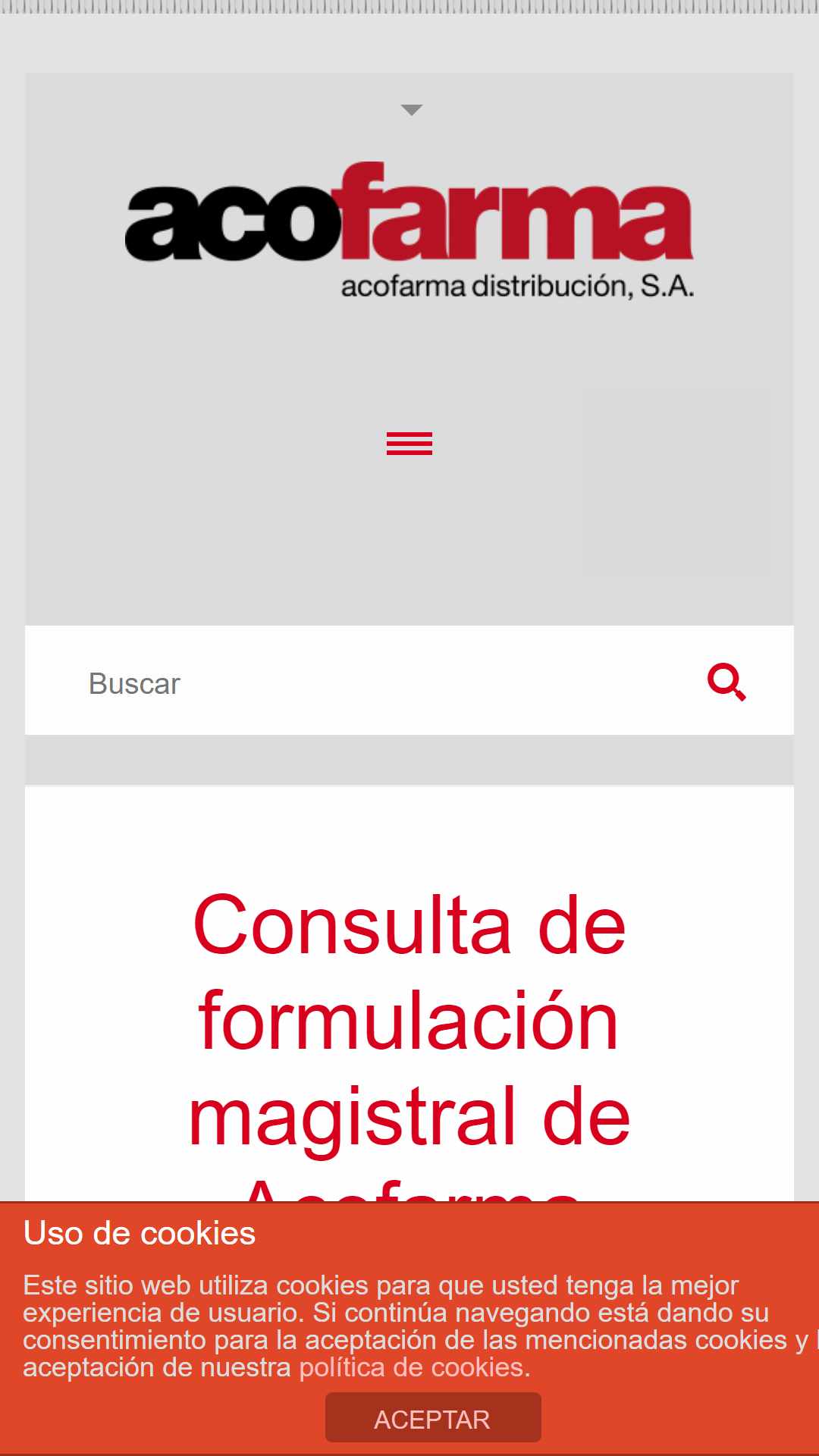Open the red hamburger menu

point(409,444)
